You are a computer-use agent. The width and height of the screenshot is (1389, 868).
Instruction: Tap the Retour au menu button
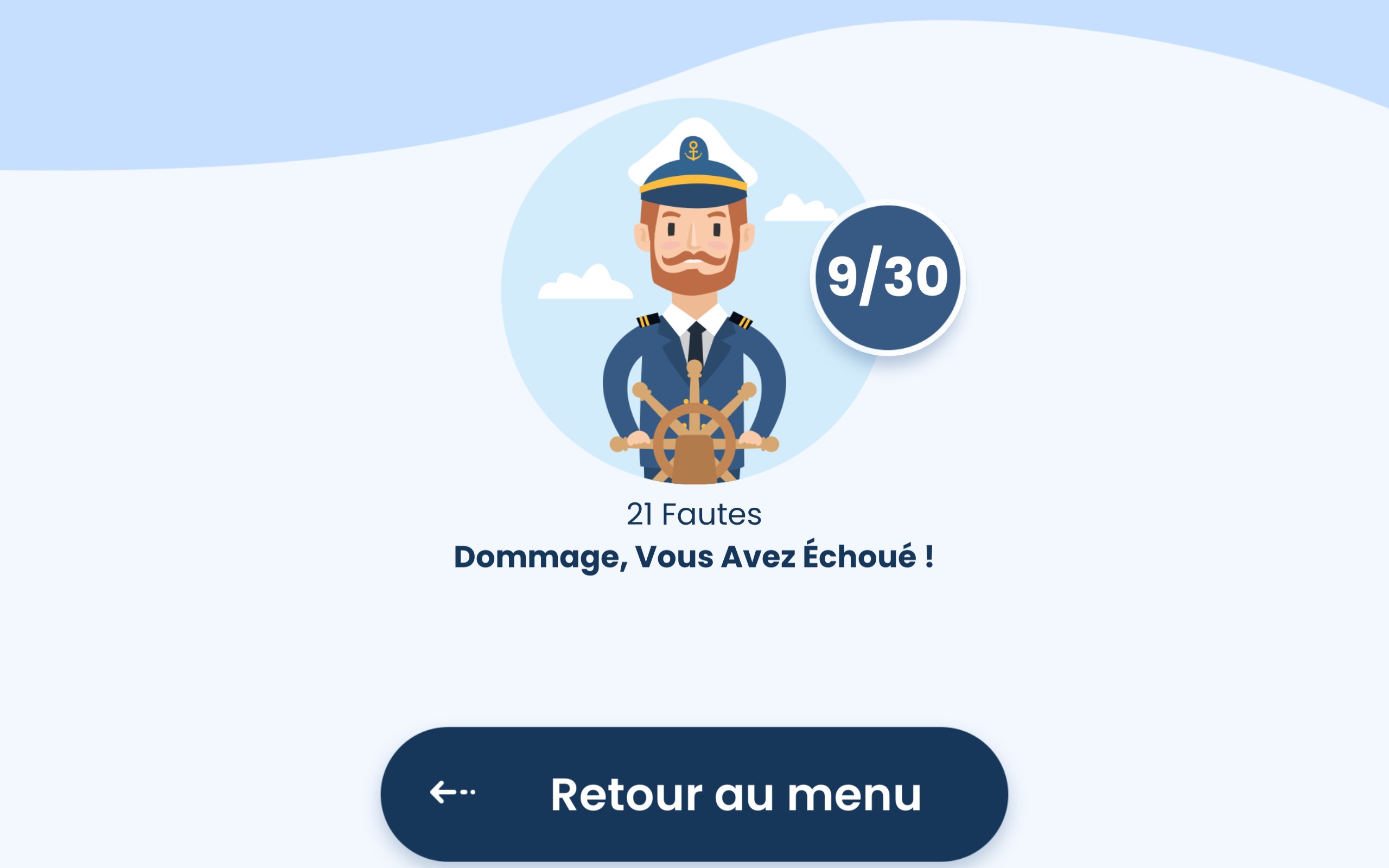pos(694,794)
